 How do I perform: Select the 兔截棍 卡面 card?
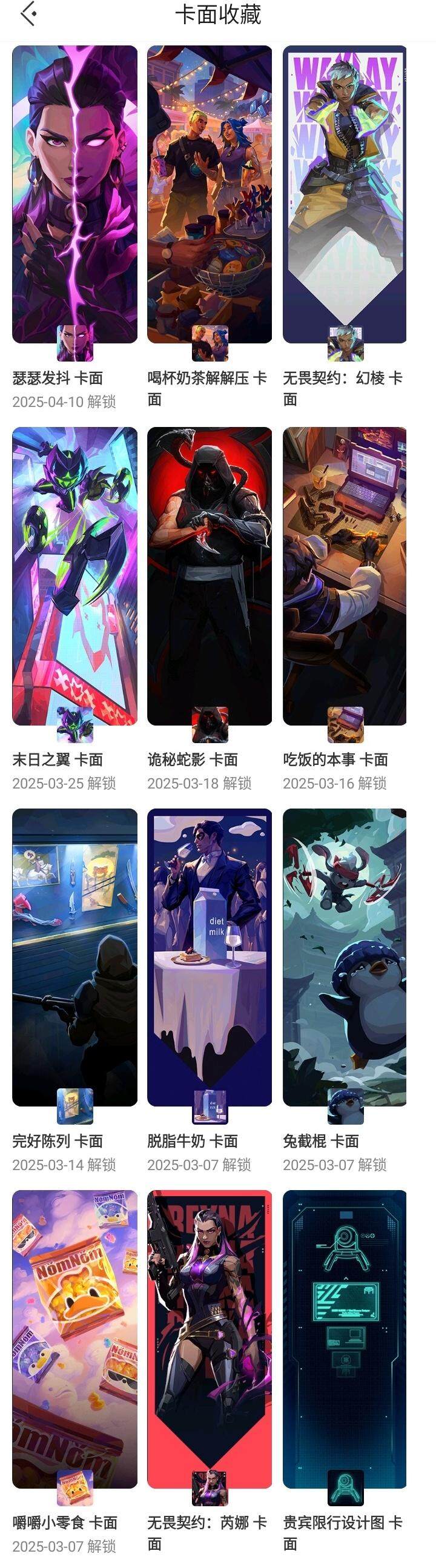pyautogui.click(x=345, y=957)
